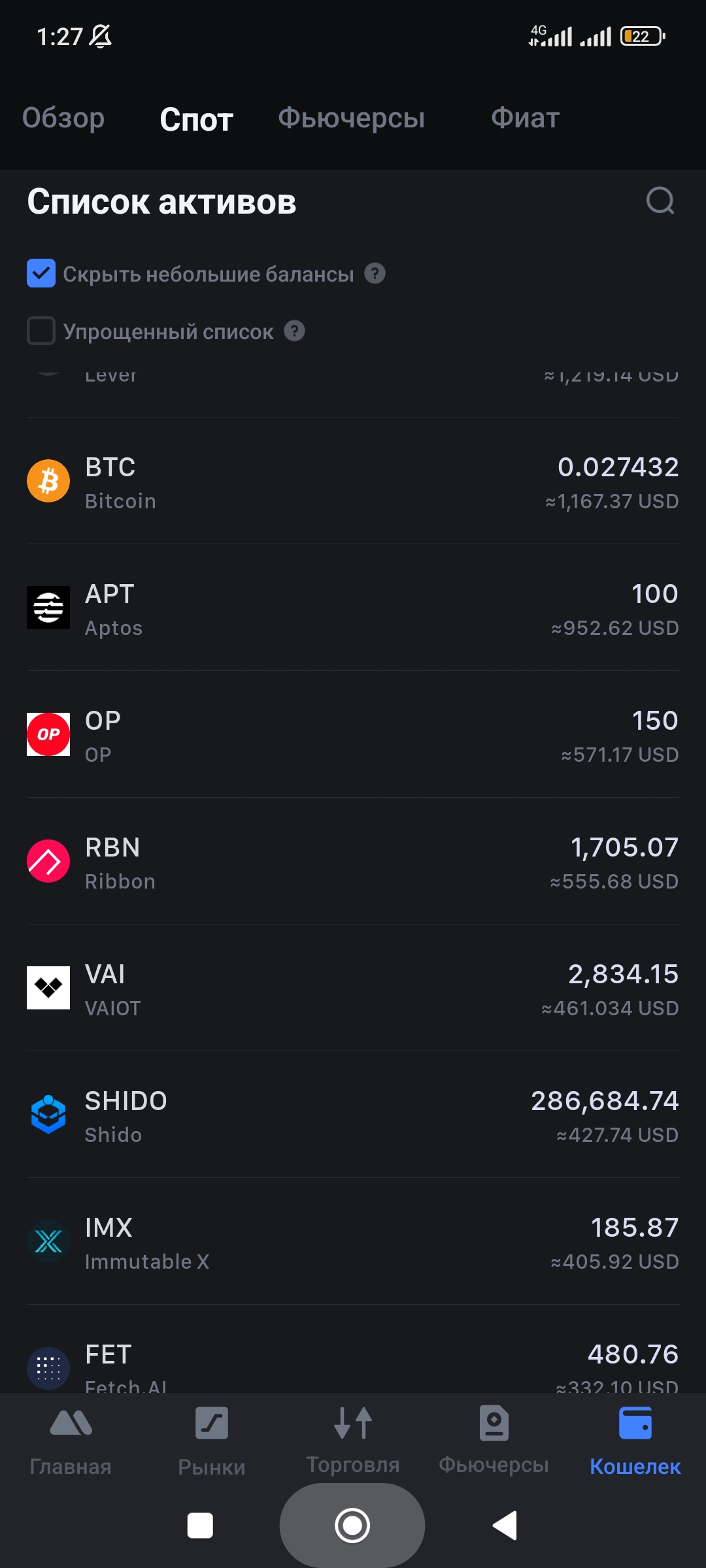The height and width of the screenshot is (1568, 706).
Task: Open the Фиат tab
Action: pyautogui.click(x=525, y=118)
